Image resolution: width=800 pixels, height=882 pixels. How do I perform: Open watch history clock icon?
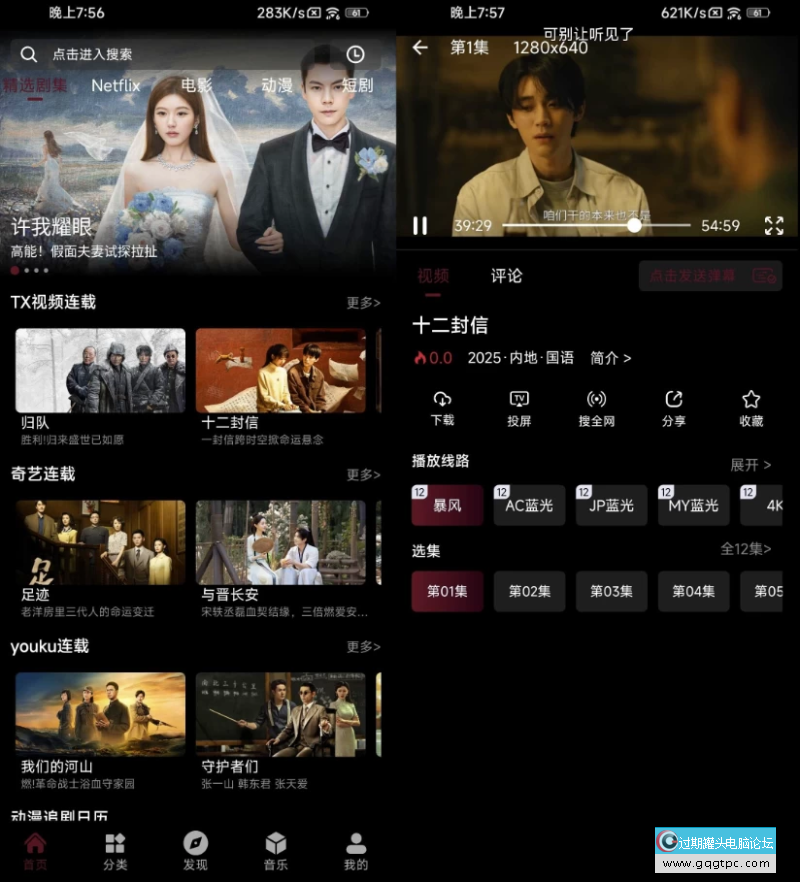pyautogui.click(x=355, y=54)
